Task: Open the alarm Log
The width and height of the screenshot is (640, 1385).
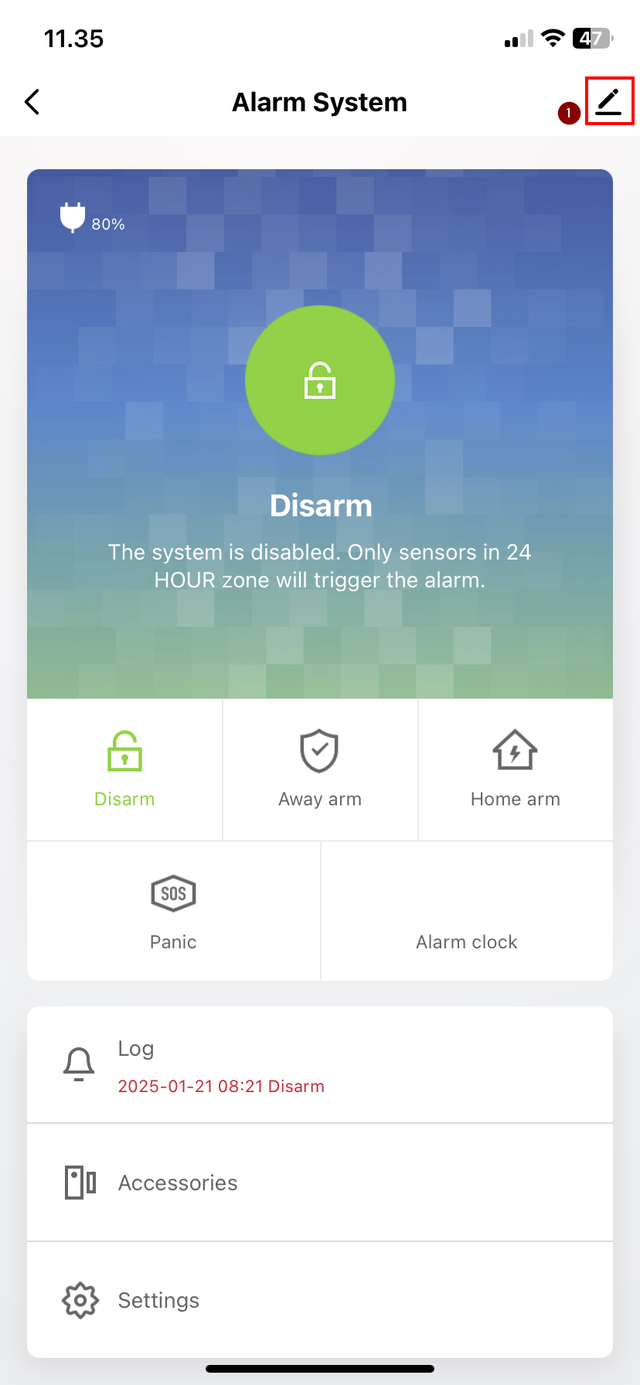Action: point(320,1065)
